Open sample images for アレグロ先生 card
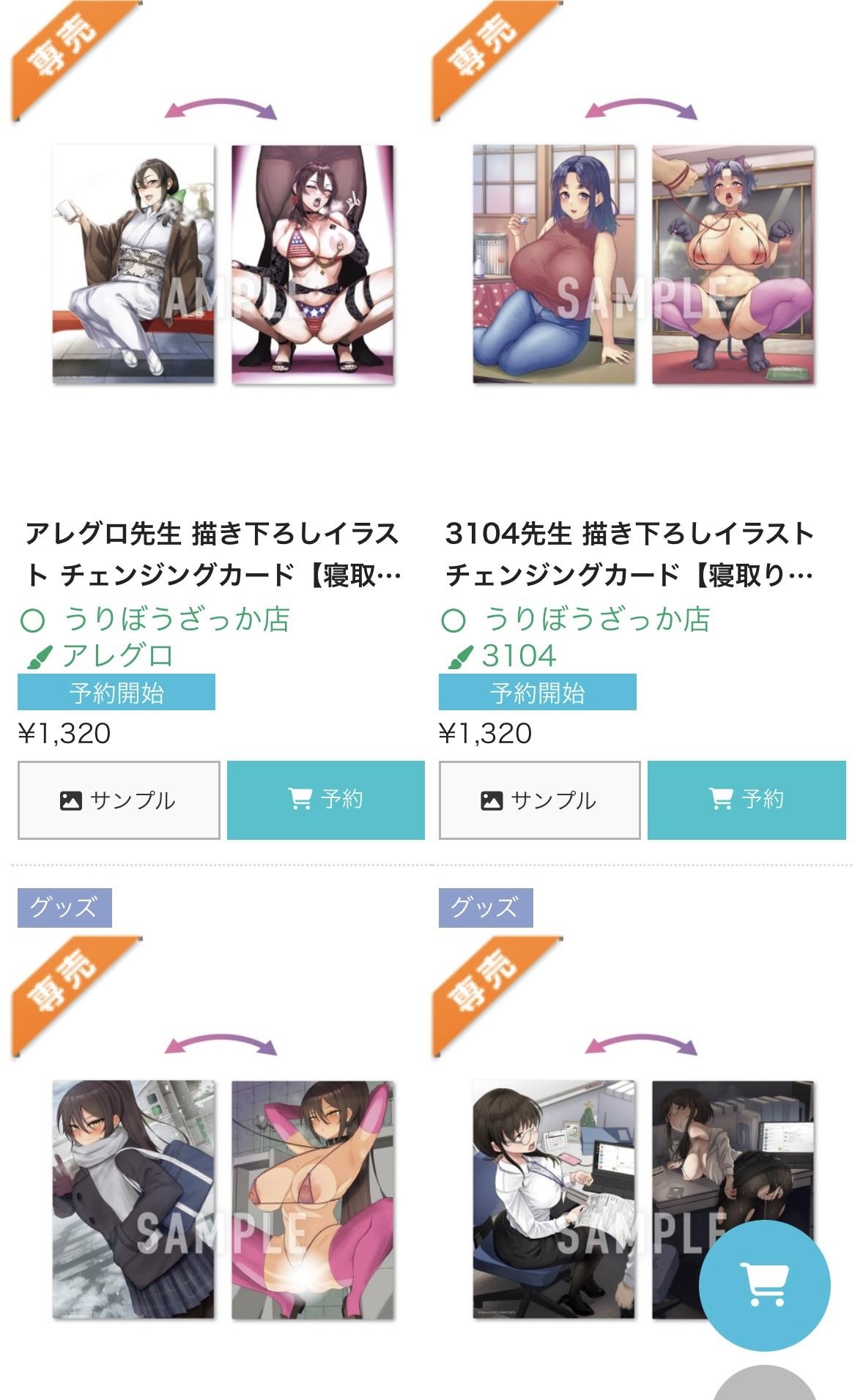 coord(119,800)
